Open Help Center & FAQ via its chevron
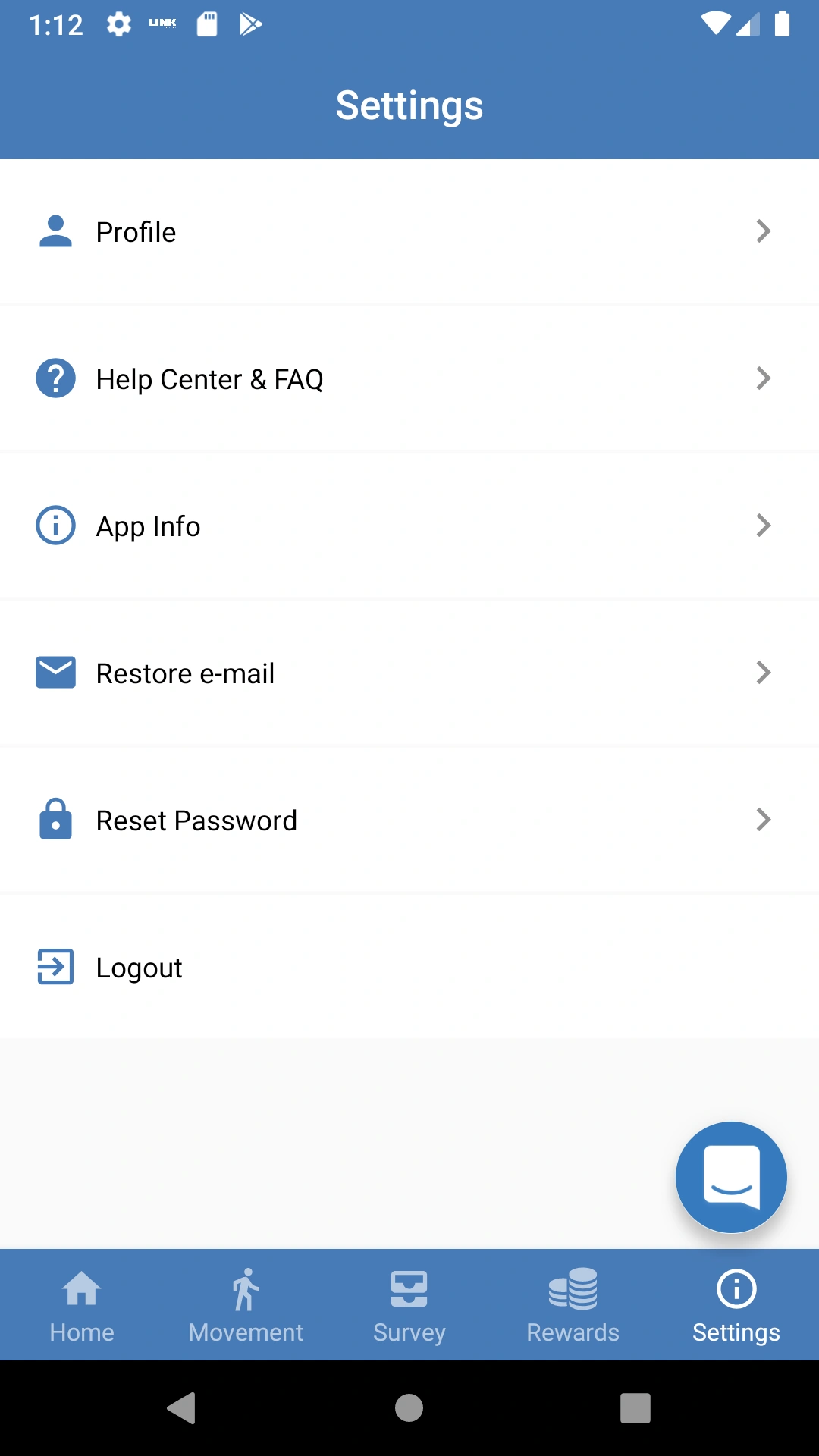 (763, 378)
